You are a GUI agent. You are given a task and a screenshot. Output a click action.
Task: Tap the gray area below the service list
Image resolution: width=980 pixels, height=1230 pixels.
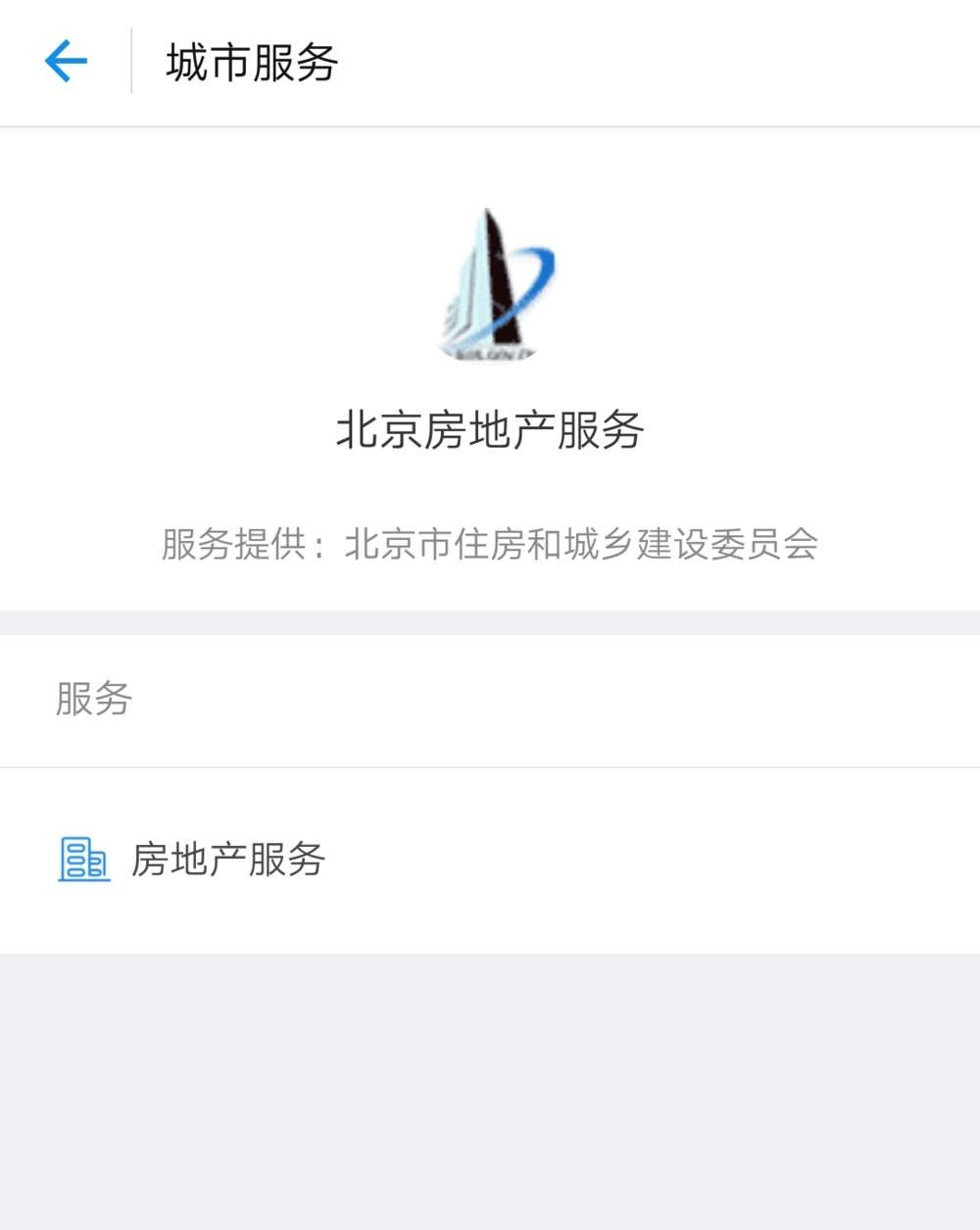click(490, 1088)
